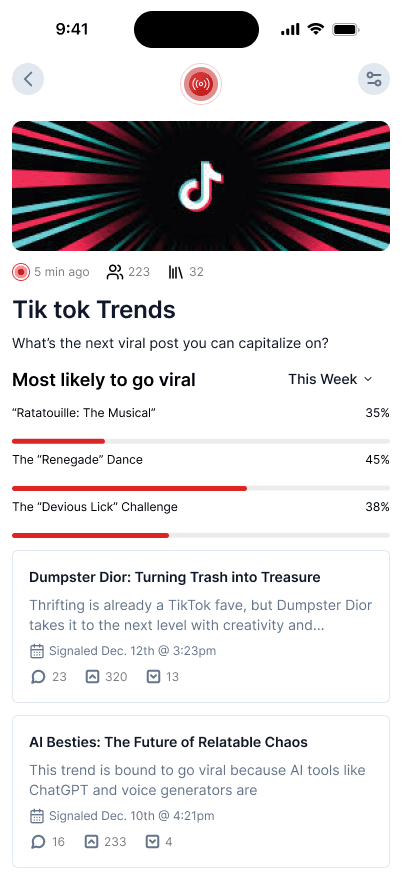Image resolution: width=402 pixels, height=874 pixels.
Task: Go back using the top-left arrow
Action: (x=28, y=79)
